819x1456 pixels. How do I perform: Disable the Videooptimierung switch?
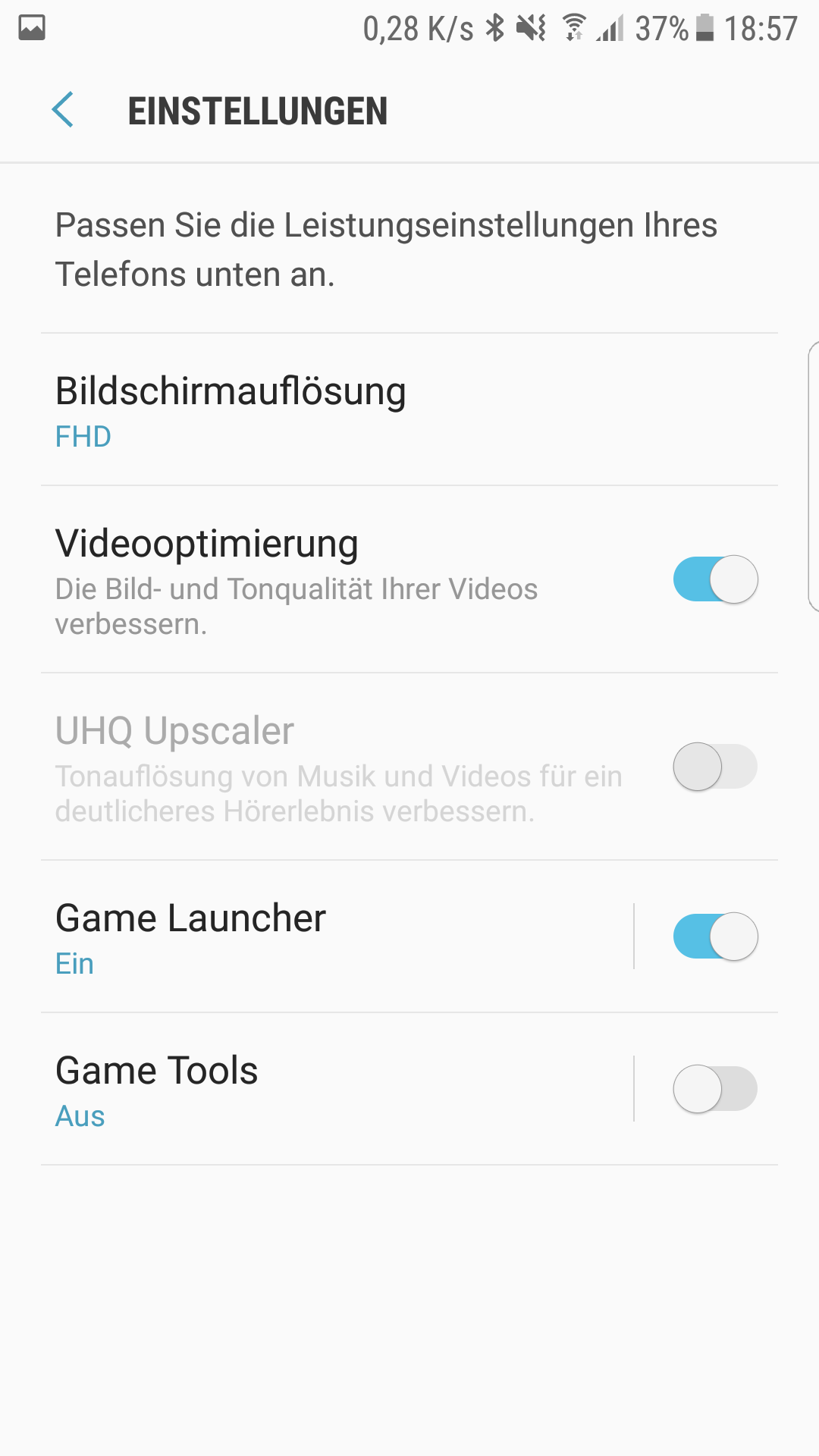point(714,579)
